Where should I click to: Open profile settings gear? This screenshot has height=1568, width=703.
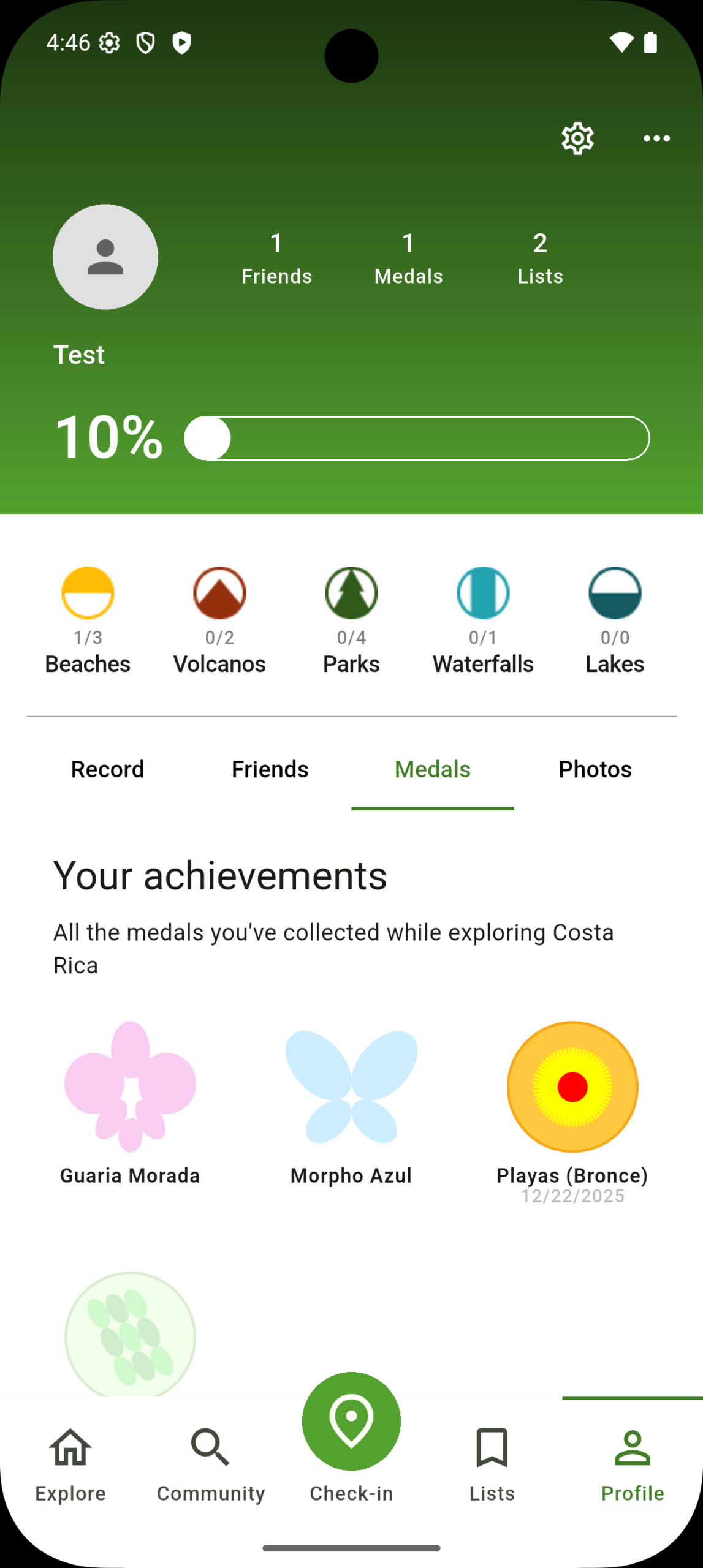click(577, 138)
